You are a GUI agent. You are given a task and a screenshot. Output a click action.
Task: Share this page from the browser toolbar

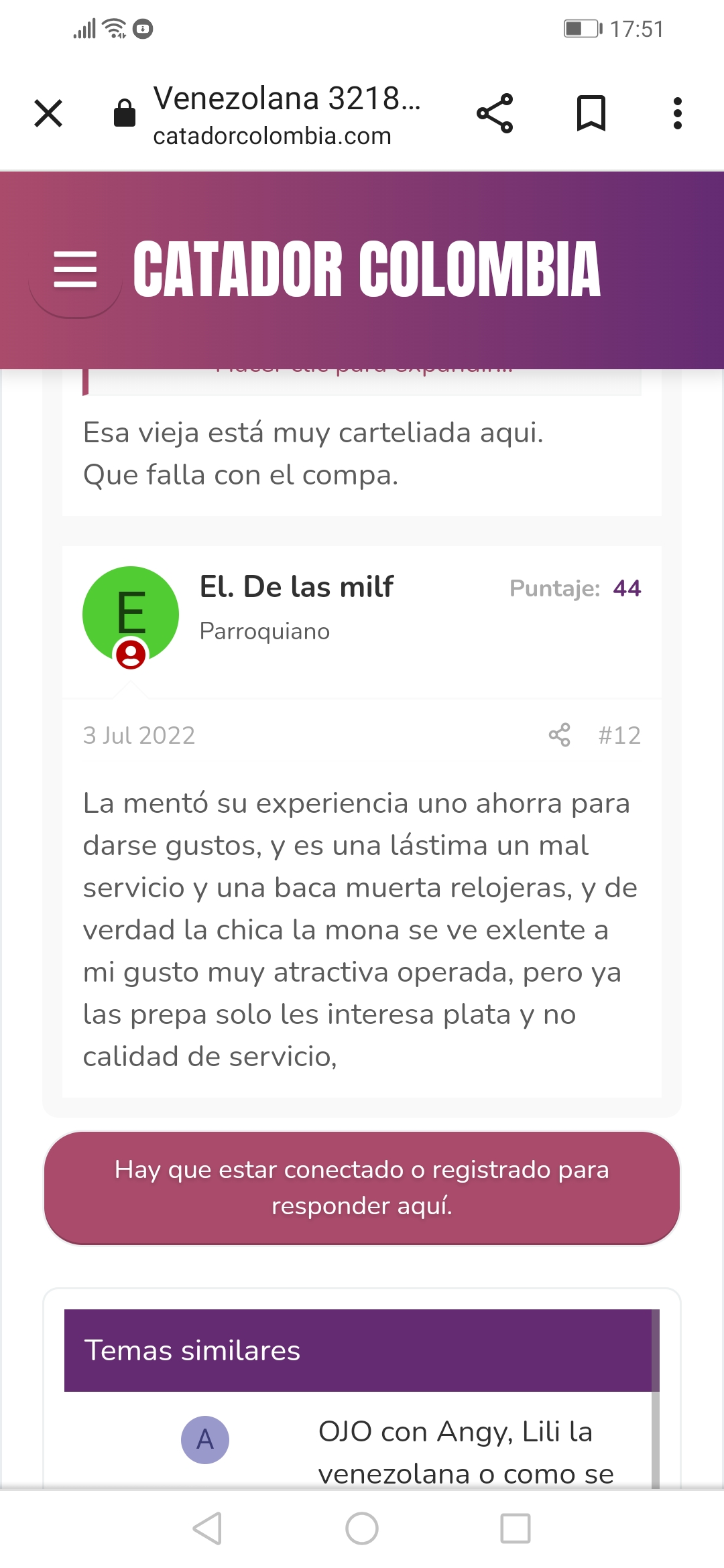[495, 113]
